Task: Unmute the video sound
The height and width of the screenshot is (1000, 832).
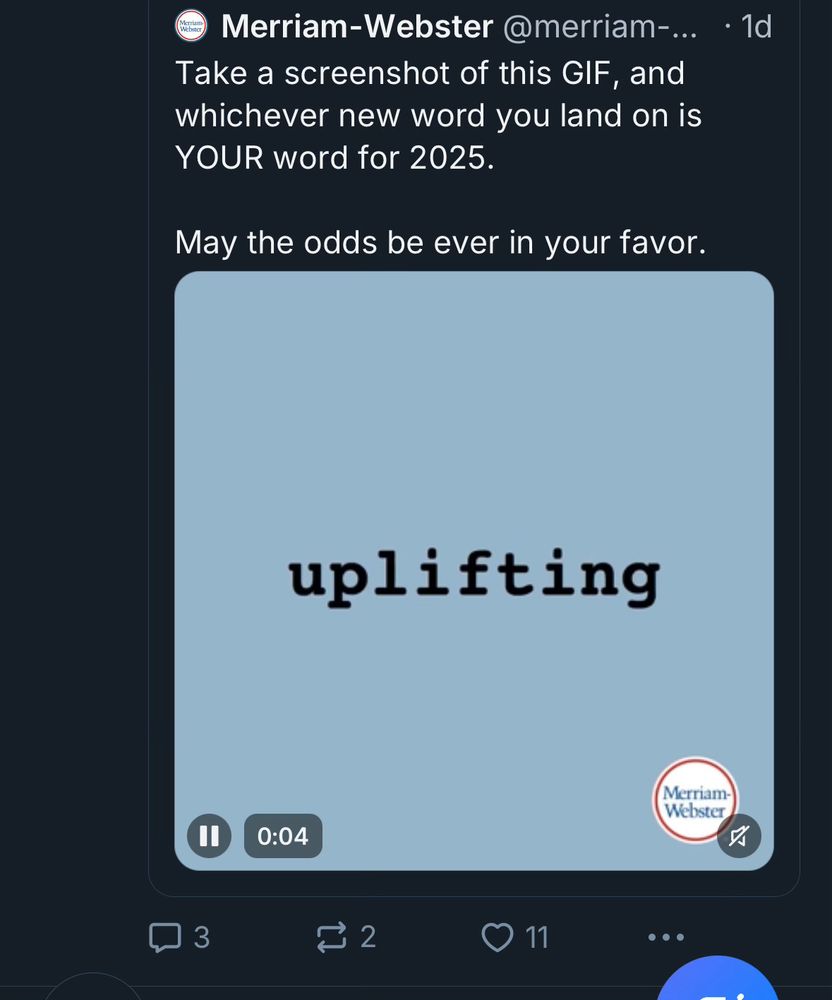Action: tap(739, 837)
